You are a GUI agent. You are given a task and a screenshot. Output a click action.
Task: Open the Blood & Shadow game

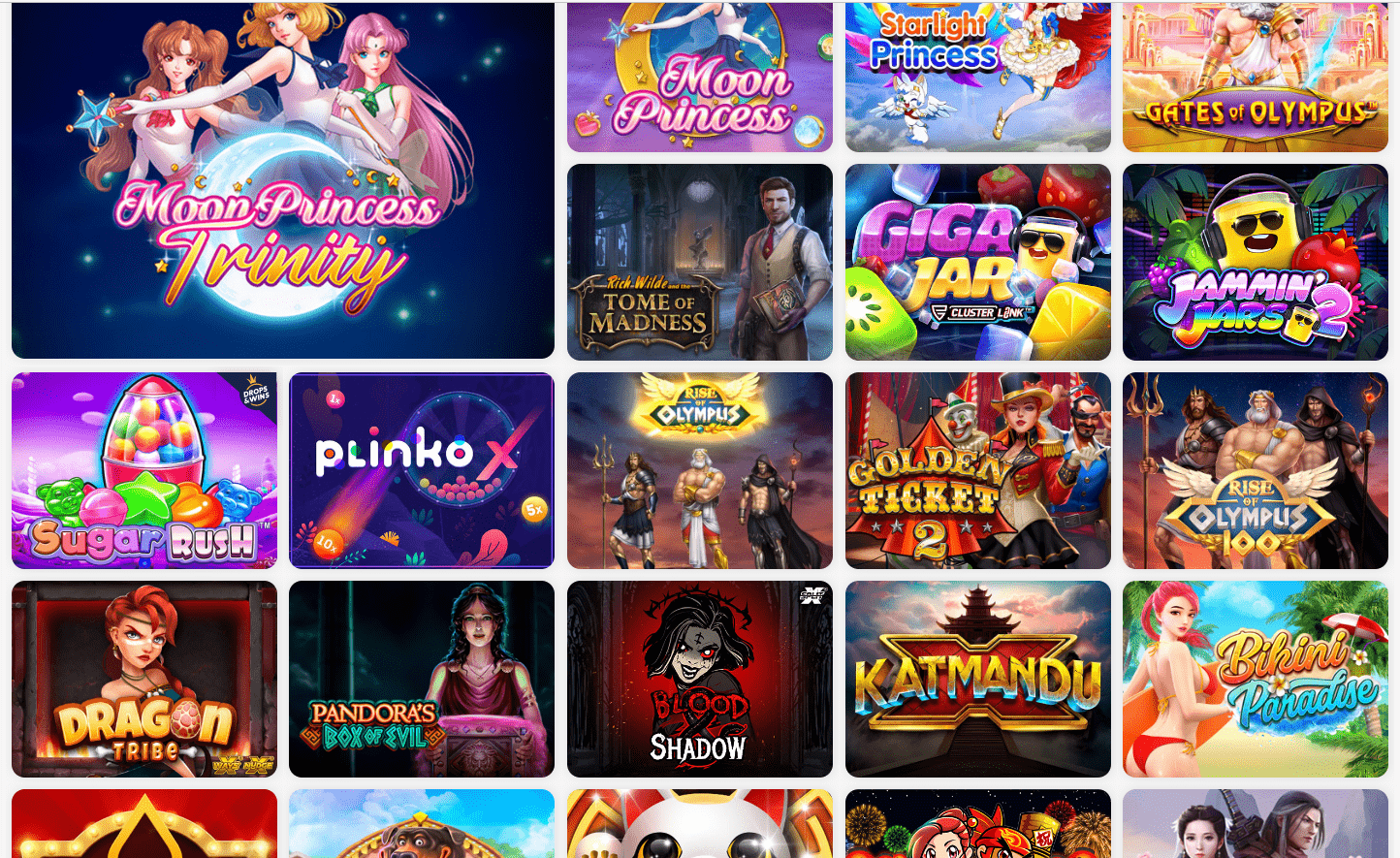coord(699,679)
